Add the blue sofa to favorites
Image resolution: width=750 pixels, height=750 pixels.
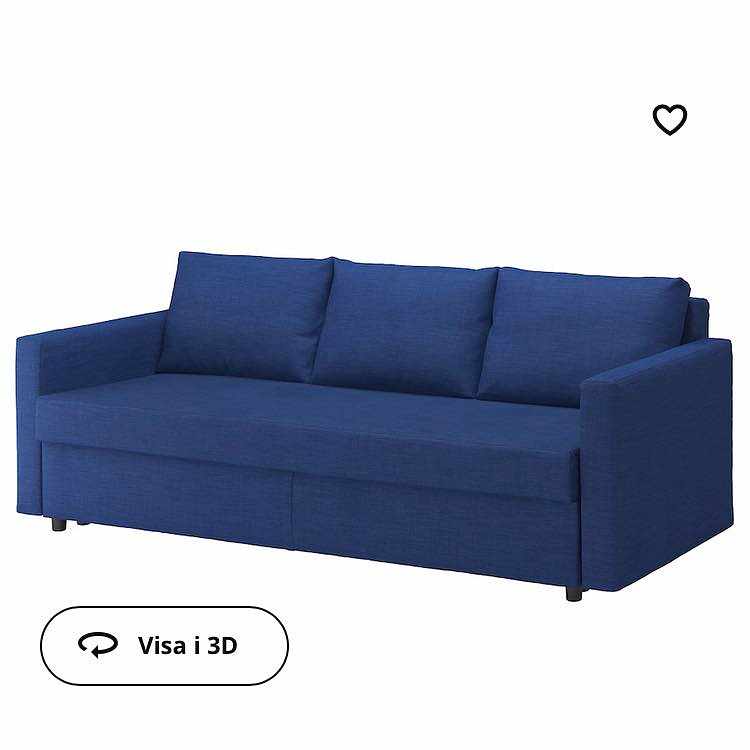[670, 120]
